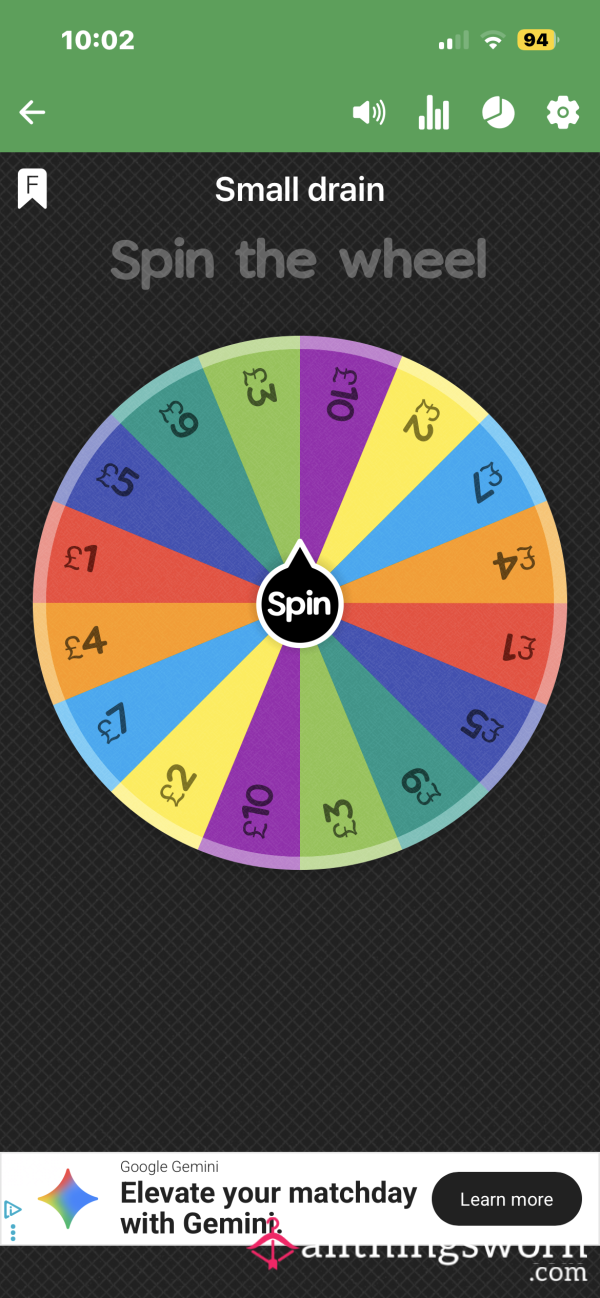This screenshot has height=1298, width=600.
Task: Tap the F bookmark flag
Action: (32, 188)
